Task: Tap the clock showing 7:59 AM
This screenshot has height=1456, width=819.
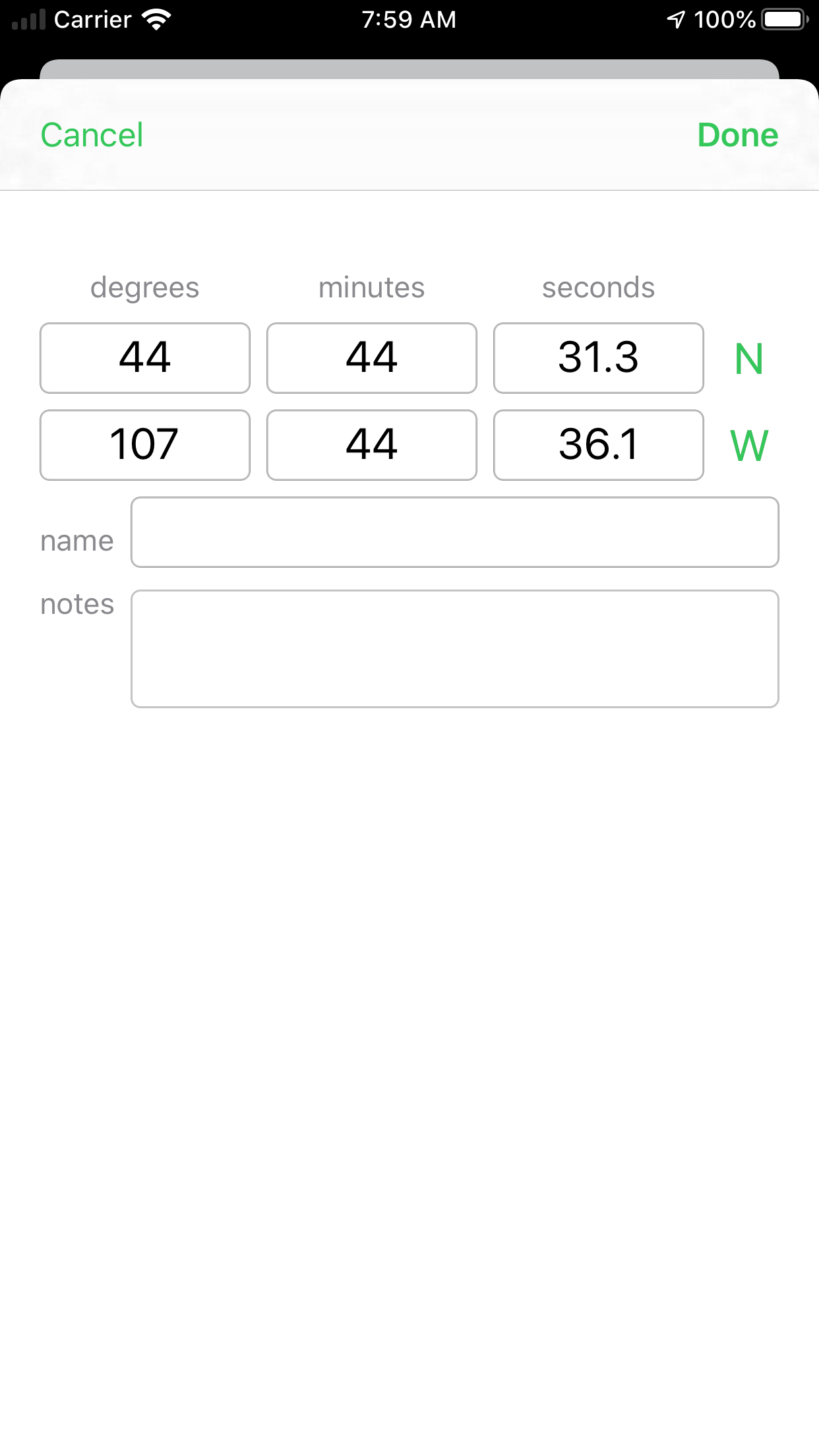Action: 409,19
